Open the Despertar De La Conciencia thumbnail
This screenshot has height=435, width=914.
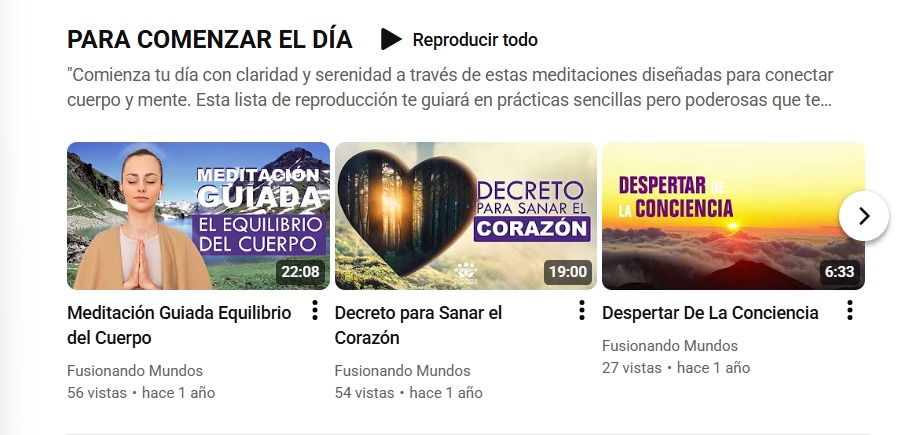tap(733, 216)
